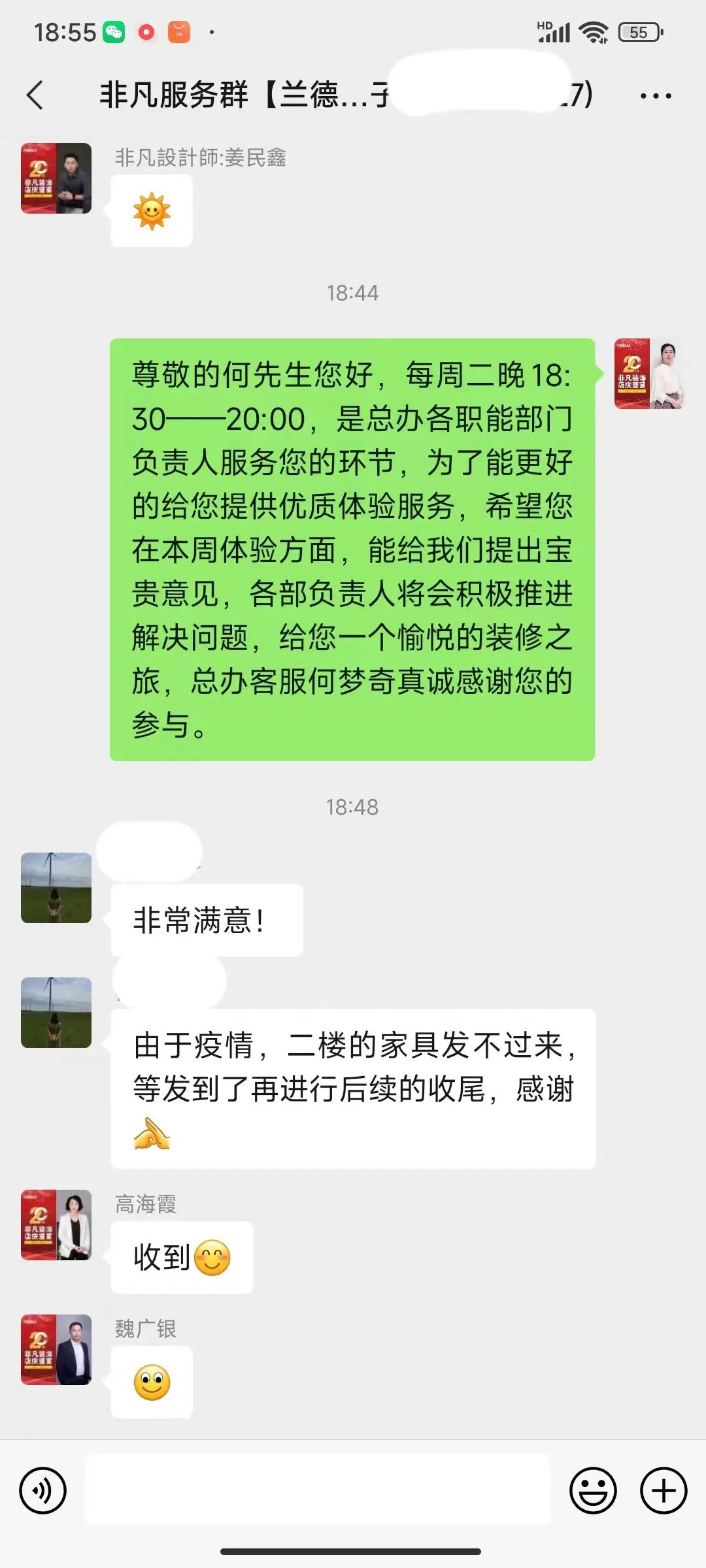Screen dimensions: 706x1568
Task: Open 魏广银's profile avatar
Action: [56, 1349]
